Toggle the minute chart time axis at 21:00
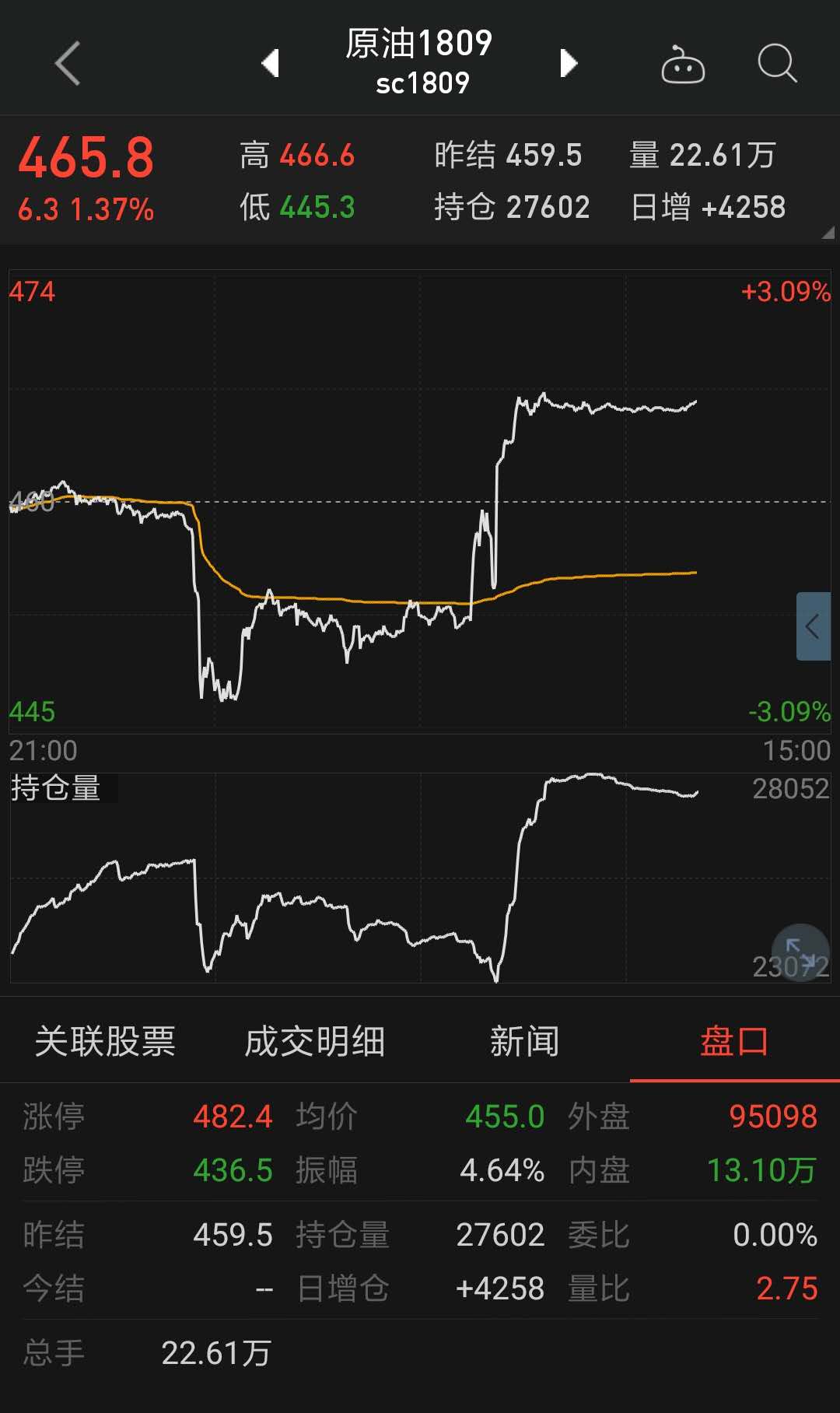This screenshot has height=1413, width=840. click(43, 749)
